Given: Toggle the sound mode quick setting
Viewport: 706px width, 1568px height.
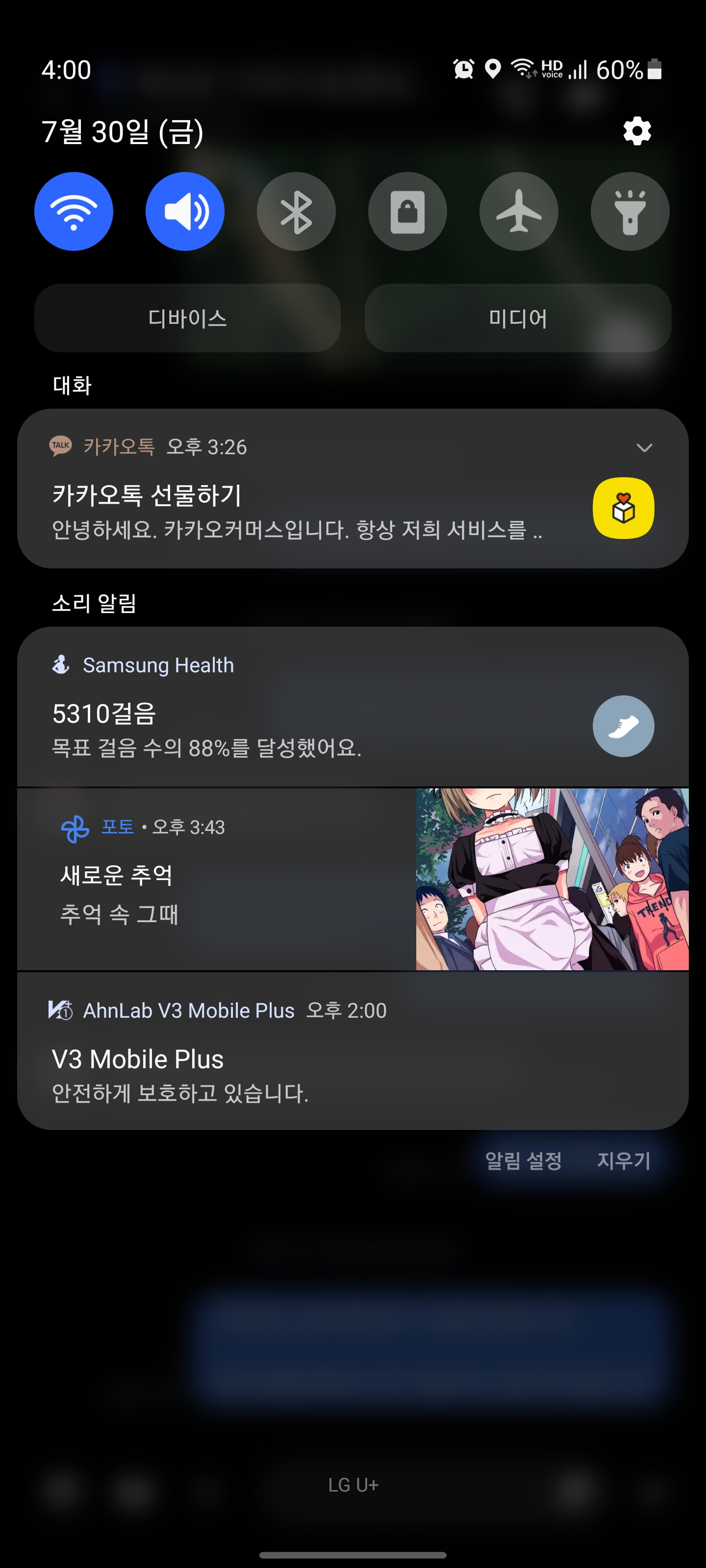Looking at the screenshot, I should [x=185, y=212].
